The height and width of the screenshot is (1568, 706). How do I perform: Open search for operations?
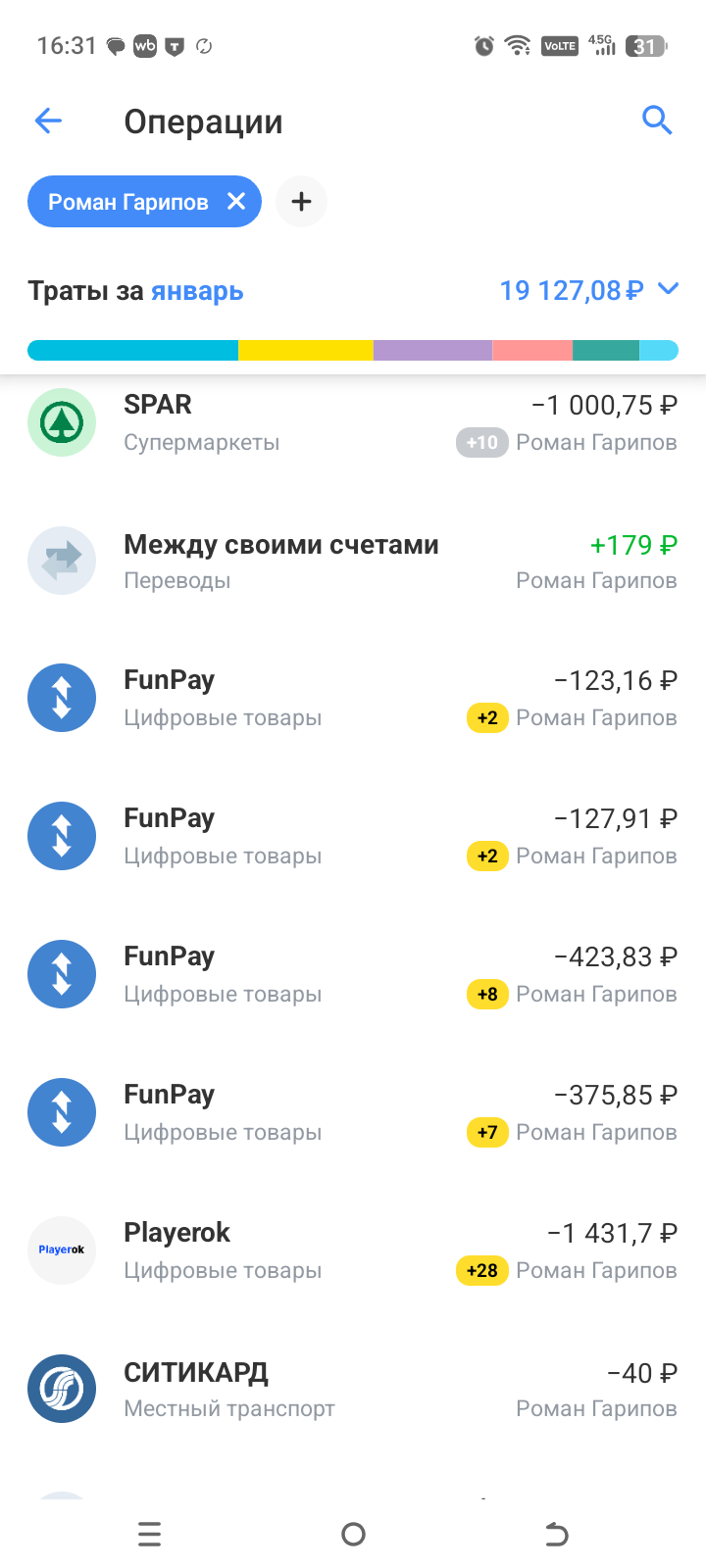coord(656,121)
